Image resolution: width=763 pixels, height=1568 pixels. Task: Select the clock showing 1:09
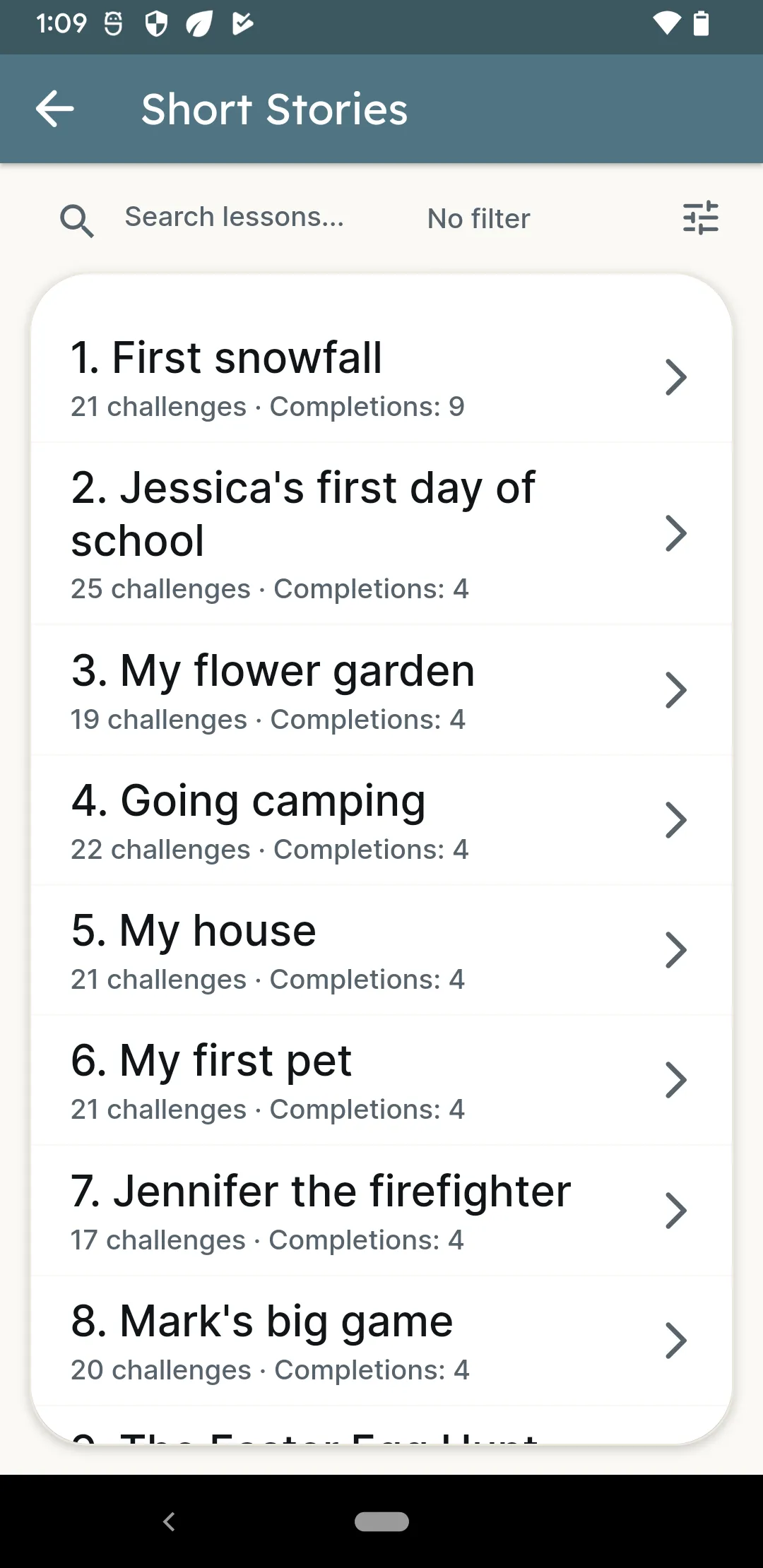[x=61, y=25]
